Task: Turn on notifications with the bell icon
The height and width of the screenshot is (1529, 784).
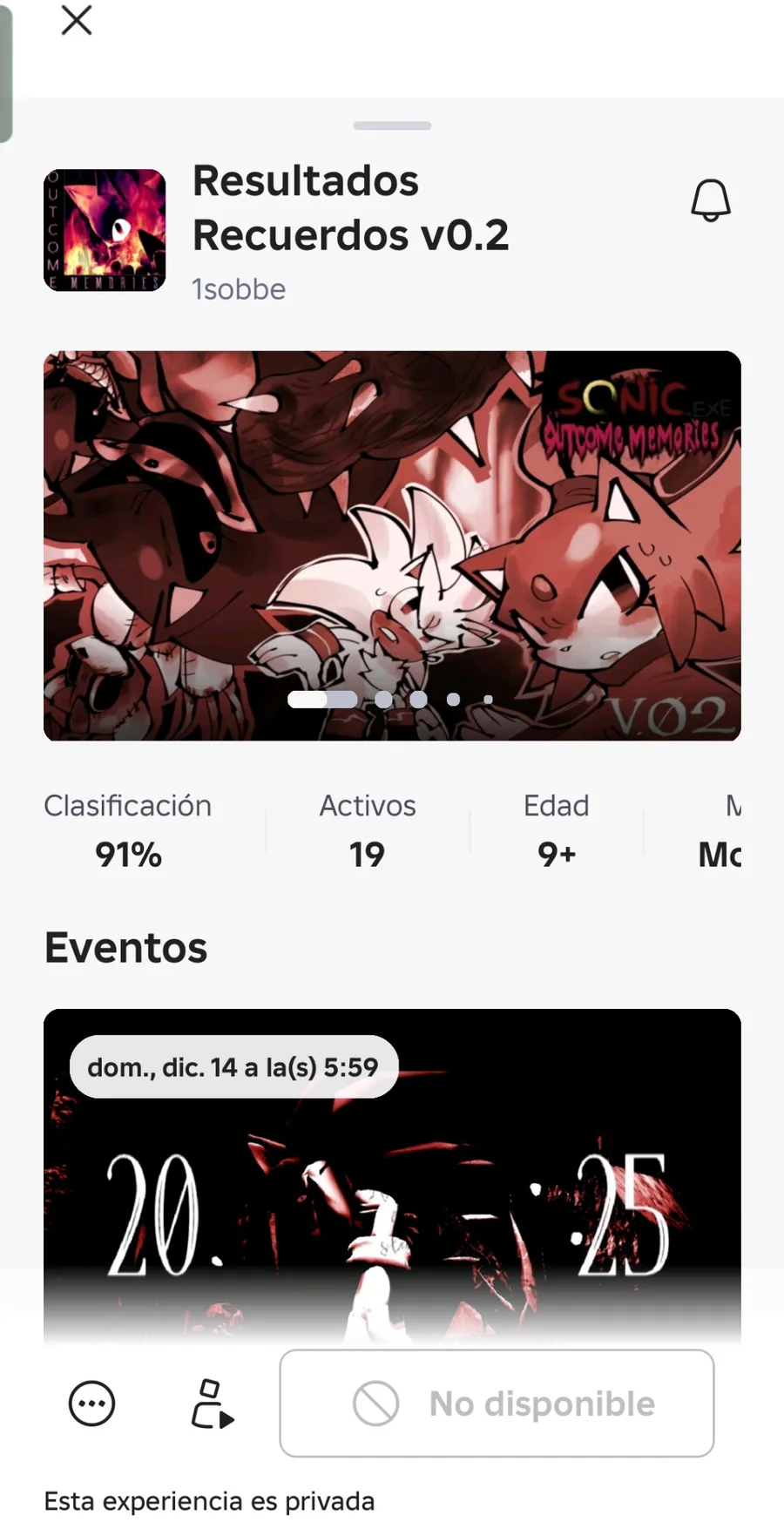Action: tap(710, 200)
